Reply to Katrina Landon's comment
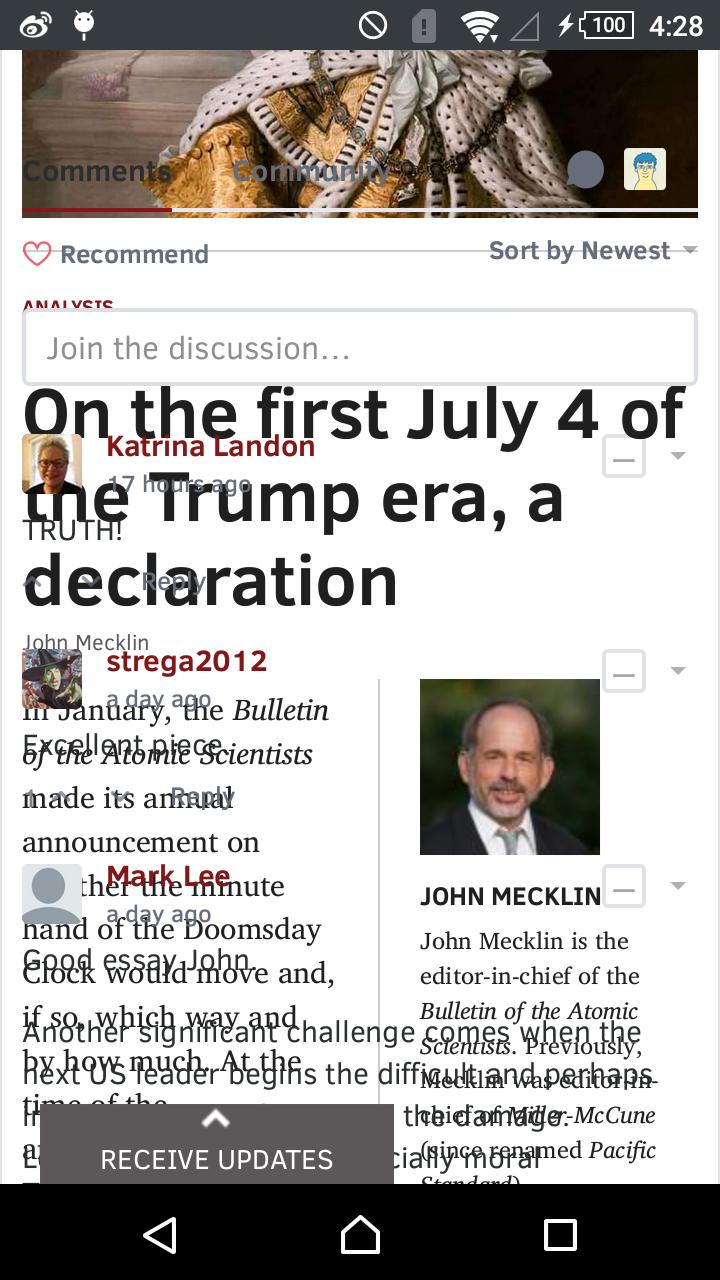This screenshot has height=1280, width=720. pos(172,581)
